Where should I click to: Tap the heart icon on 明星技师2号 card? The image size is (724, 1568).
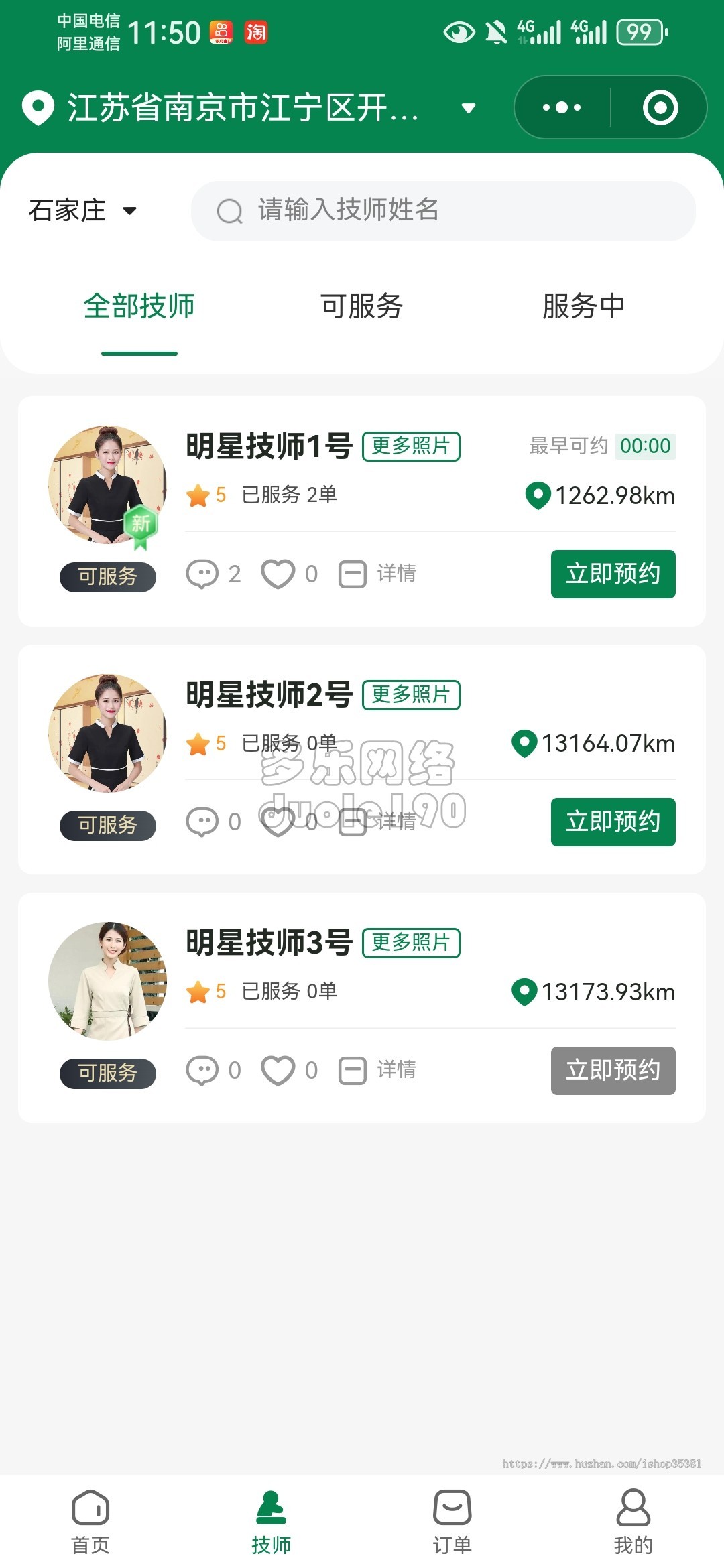pos(278,821)
